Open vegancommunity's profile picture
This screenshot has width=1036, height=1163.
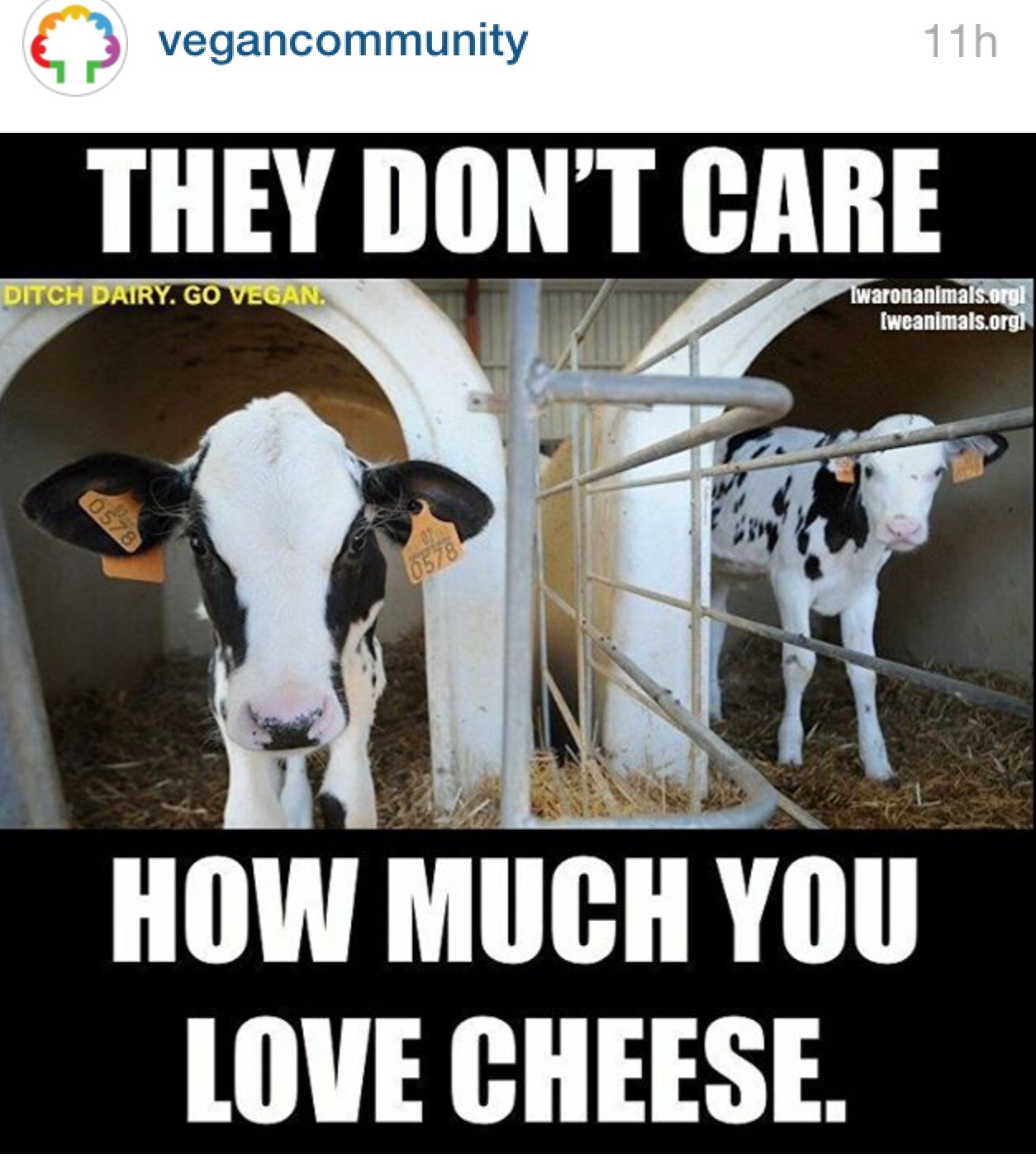(75, 47)
